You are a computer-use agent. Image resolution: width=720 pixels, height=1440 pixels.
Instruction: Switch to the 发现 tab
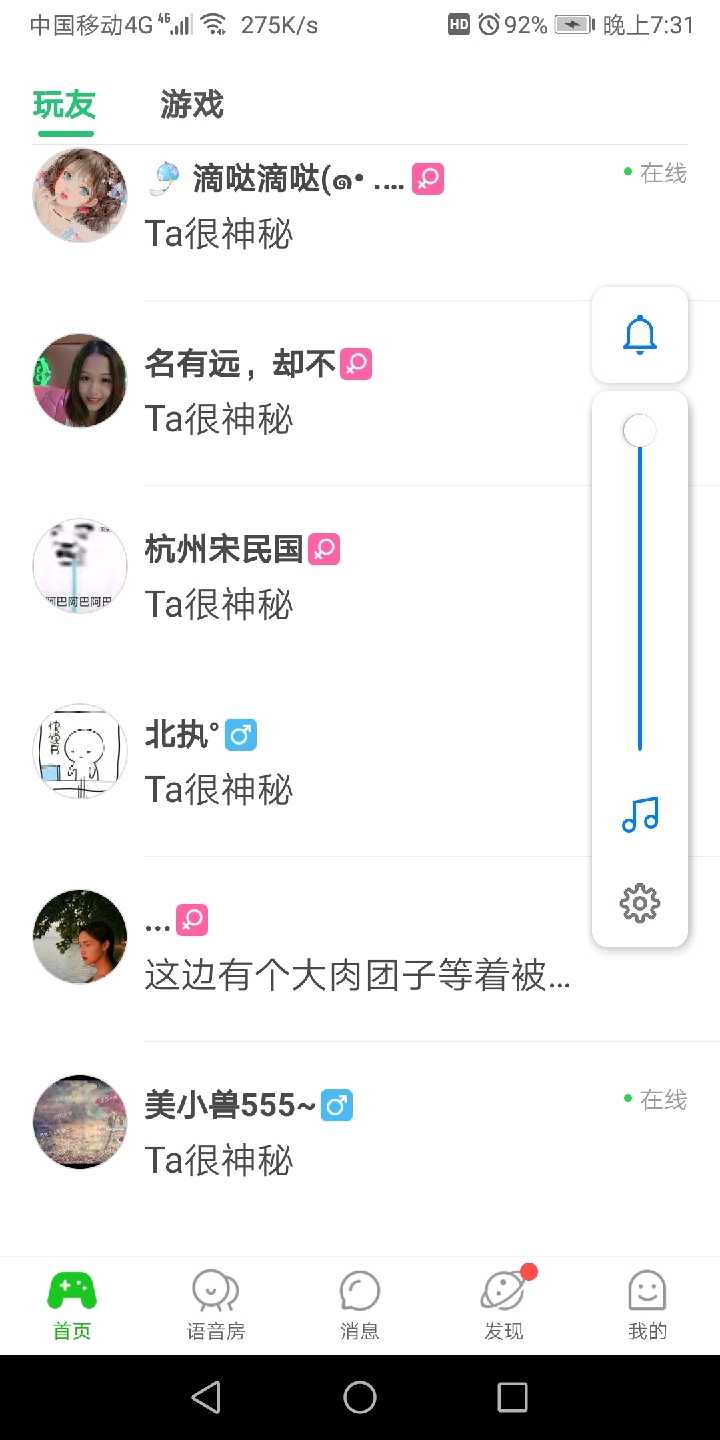[503, 1305]
